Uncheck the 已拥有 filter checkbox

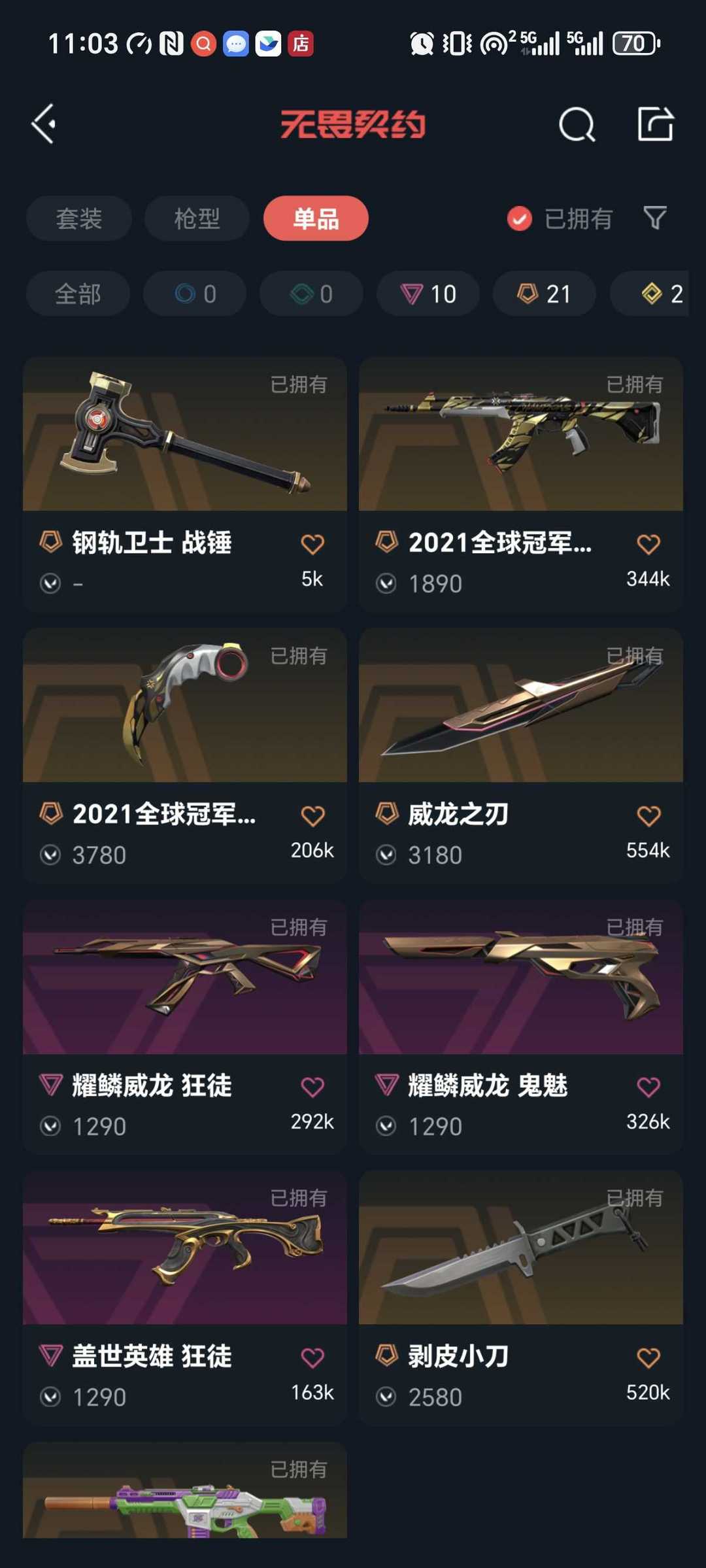520,219
